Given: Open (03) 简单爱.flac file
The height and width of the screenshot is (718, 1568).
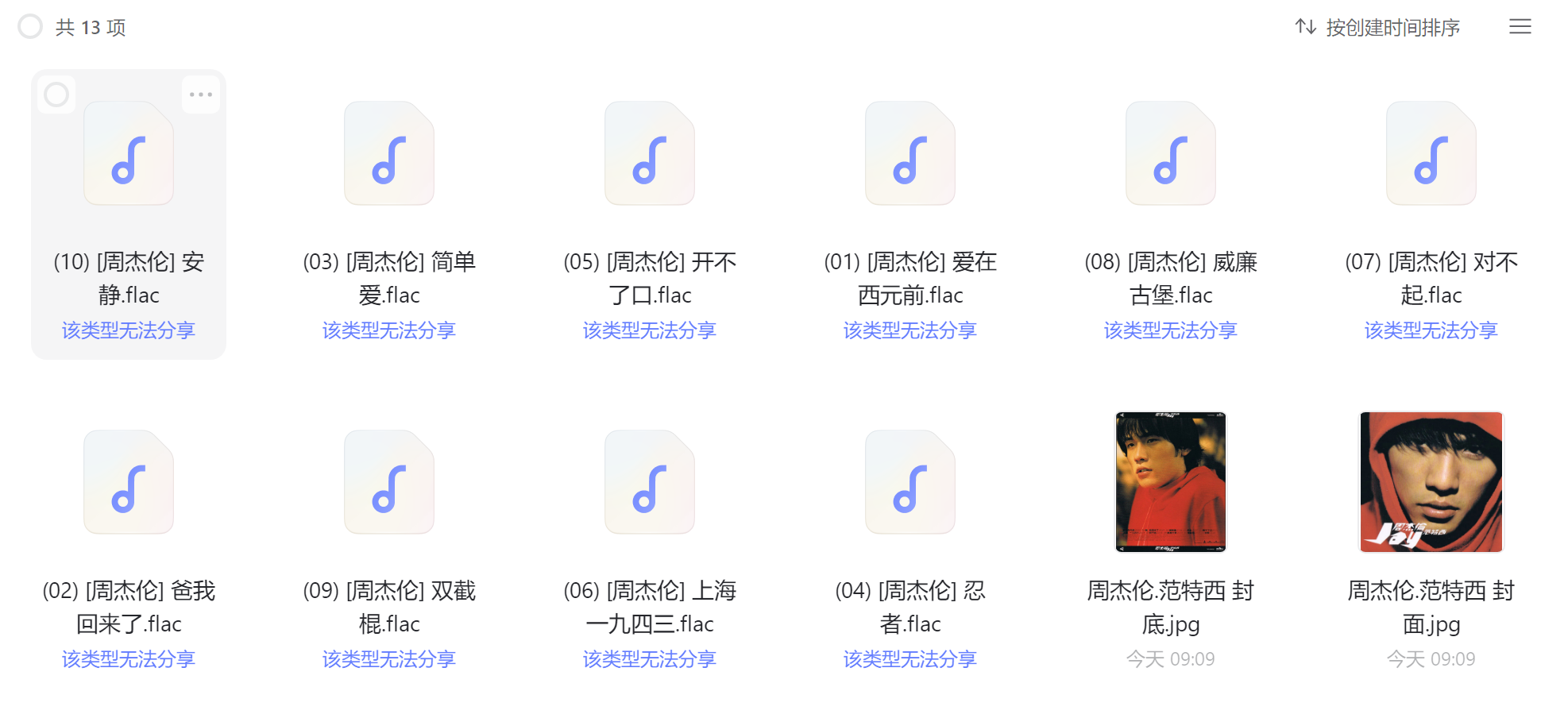Looking at the screenshot, I should 389,154.
